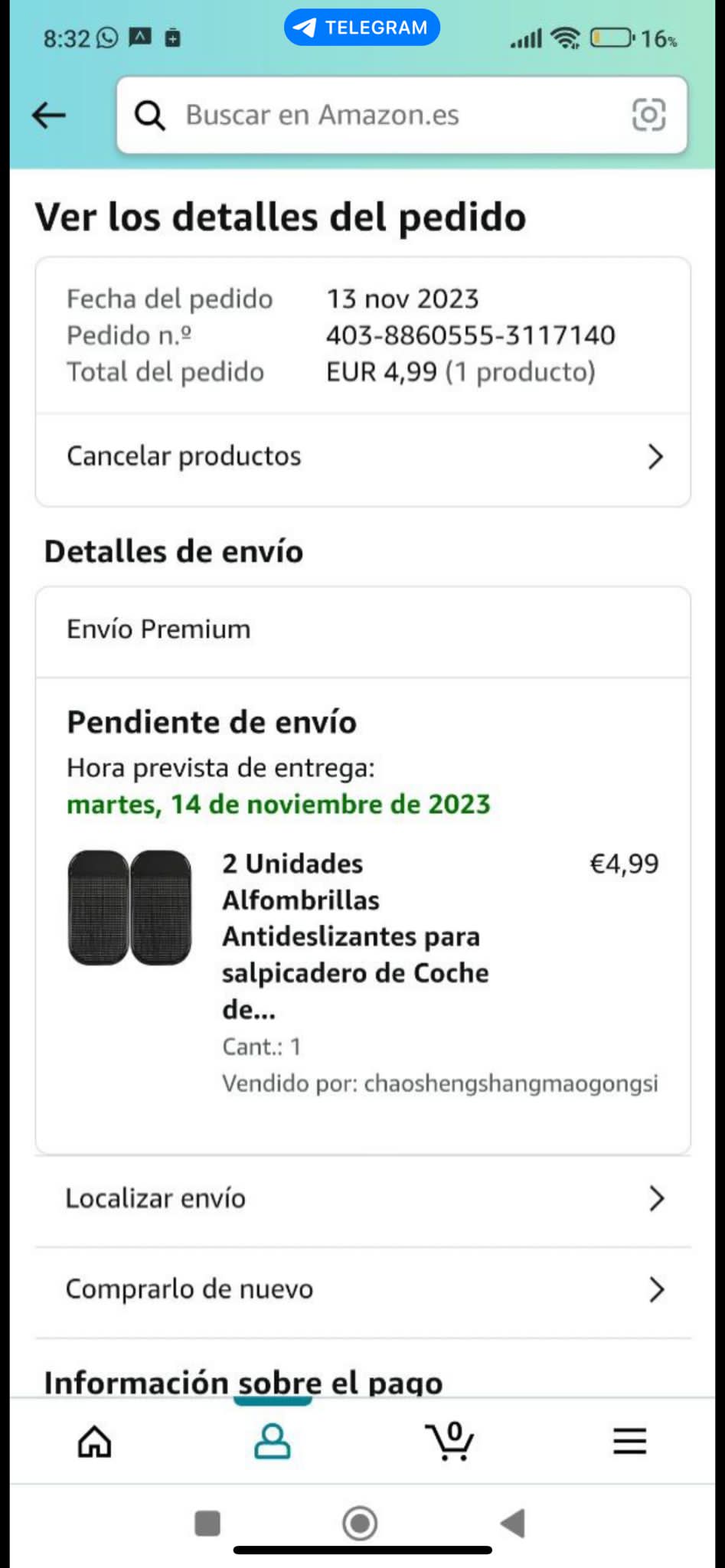This screenshot has height=1568, width=725.
Task: Go back using the top arrow
Action: pos(49,116)
